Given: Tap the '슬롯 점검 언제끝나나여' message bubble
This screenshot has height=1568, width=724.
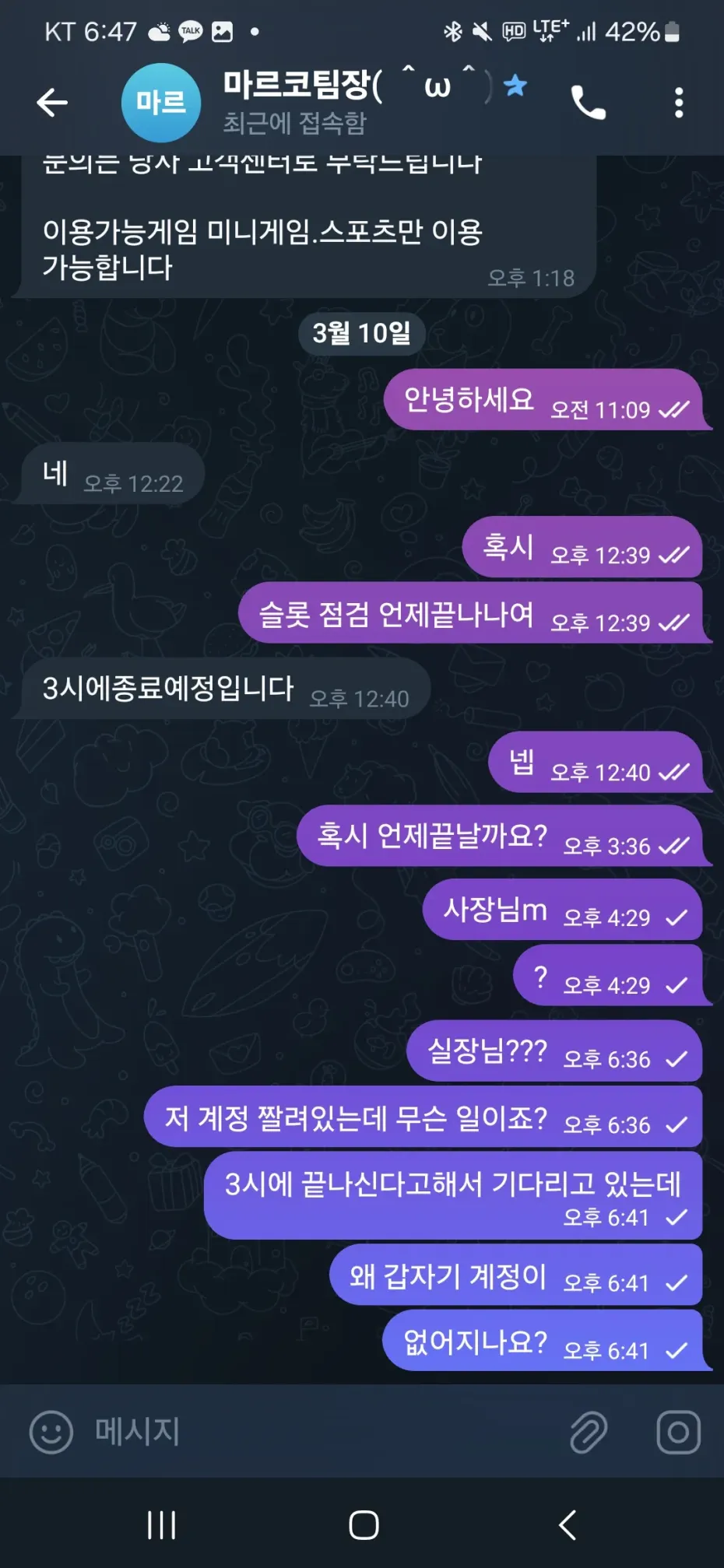Looking at the screenshot, I should tap(472, 615).
